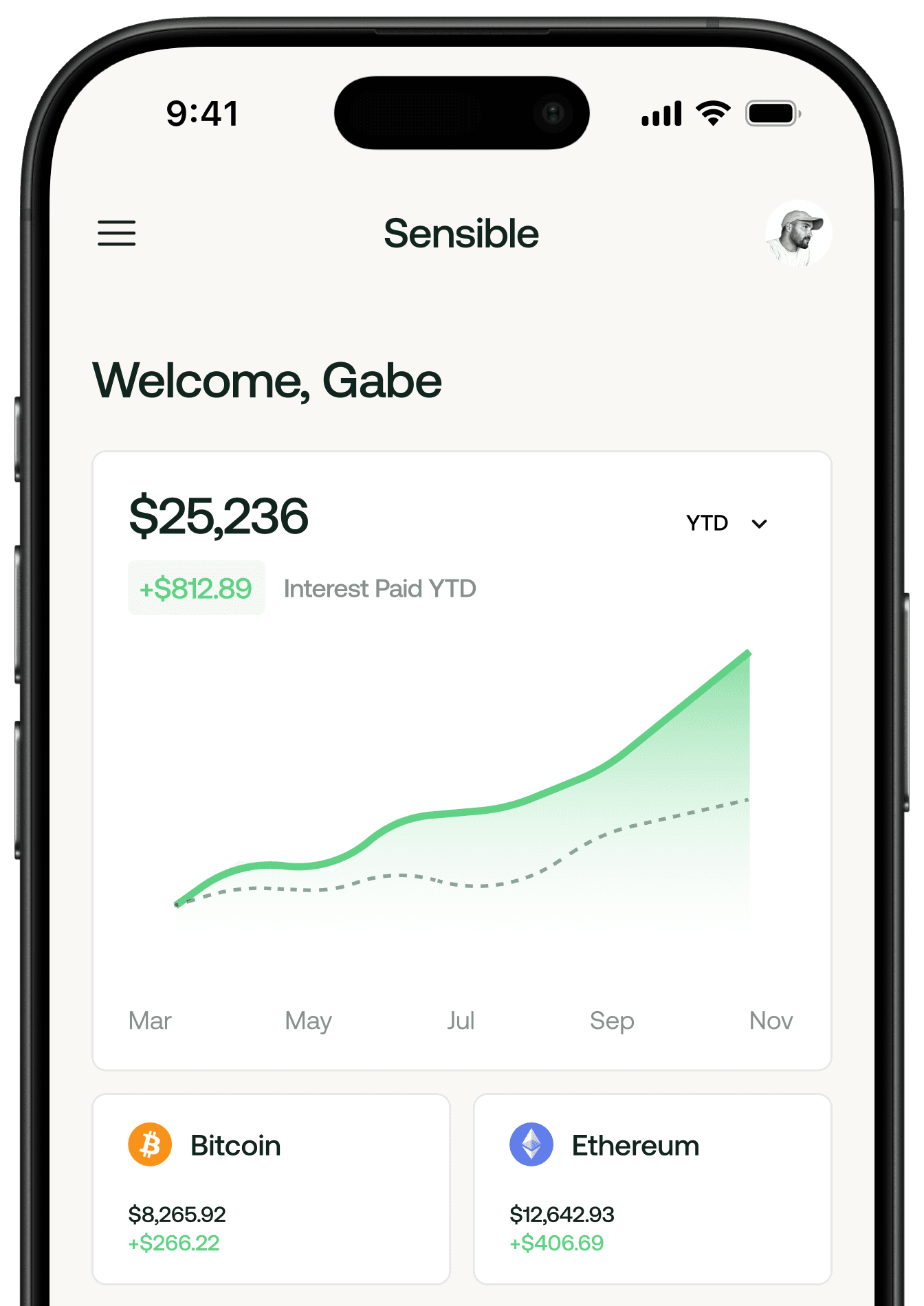This screenshot has width=924, height=1306.
Task: Expand the YTD time range dropdown
Action: pos(727,523)
